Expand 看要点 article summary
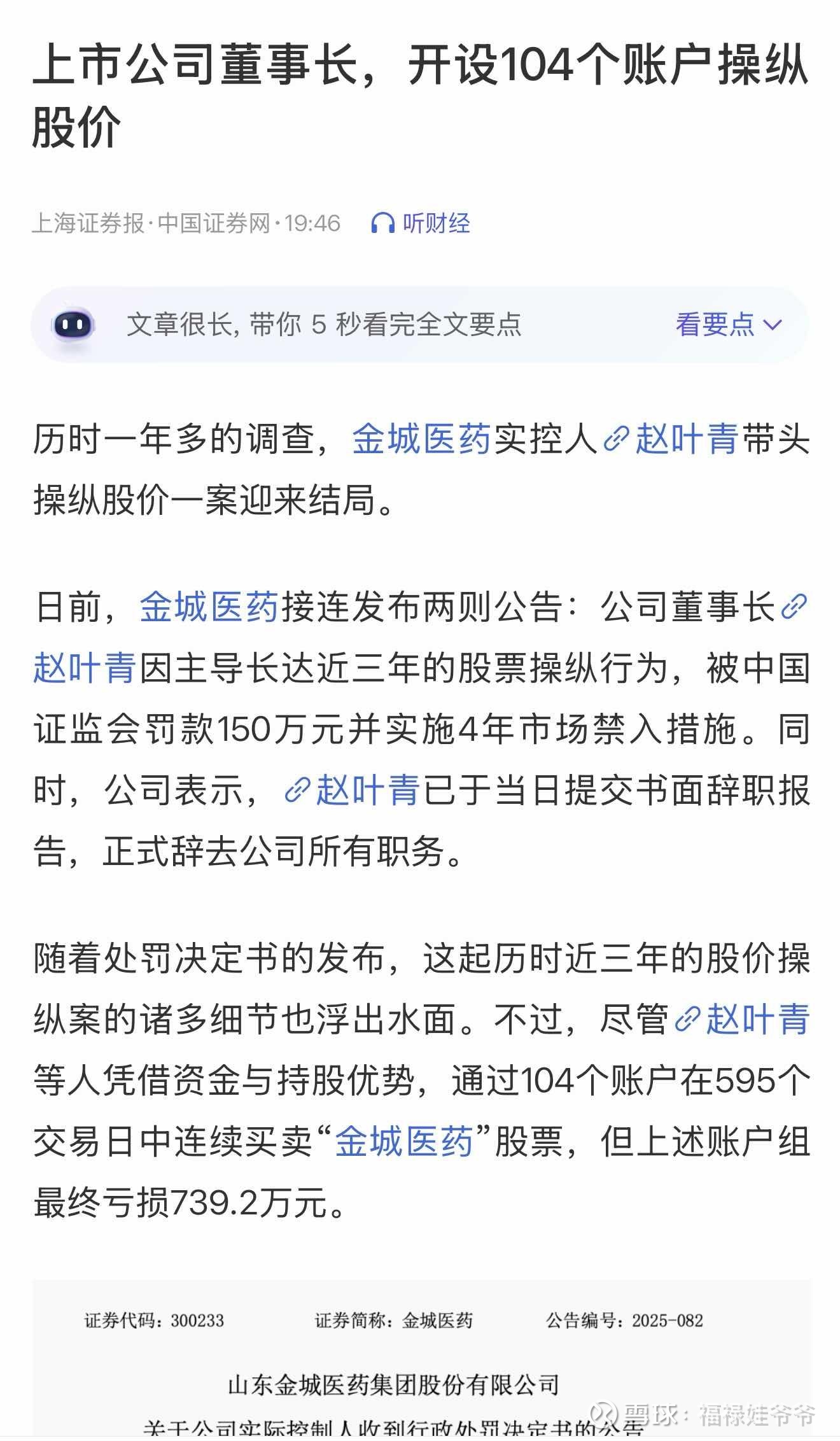Viewport: 840px width, 1441px height. tap(729, 325)
